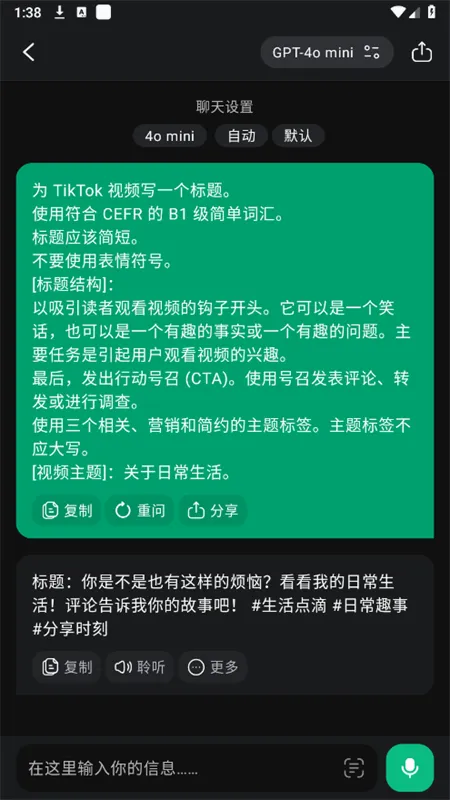
Task: Select the 4o mini chat setting chip
Action: (170, 136)
